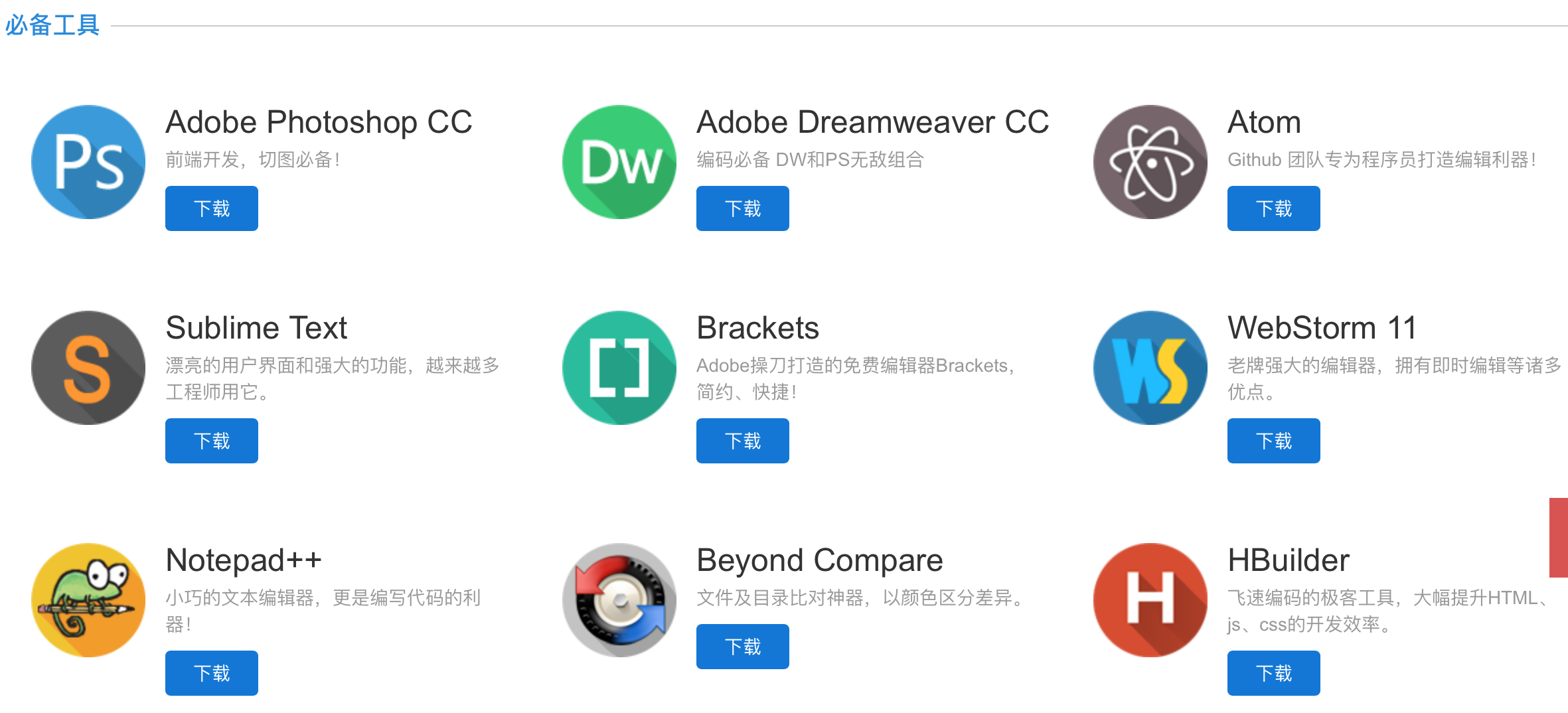
Task: Download Adobe Dreamweaver CC
Action: [x=742, y=208]
